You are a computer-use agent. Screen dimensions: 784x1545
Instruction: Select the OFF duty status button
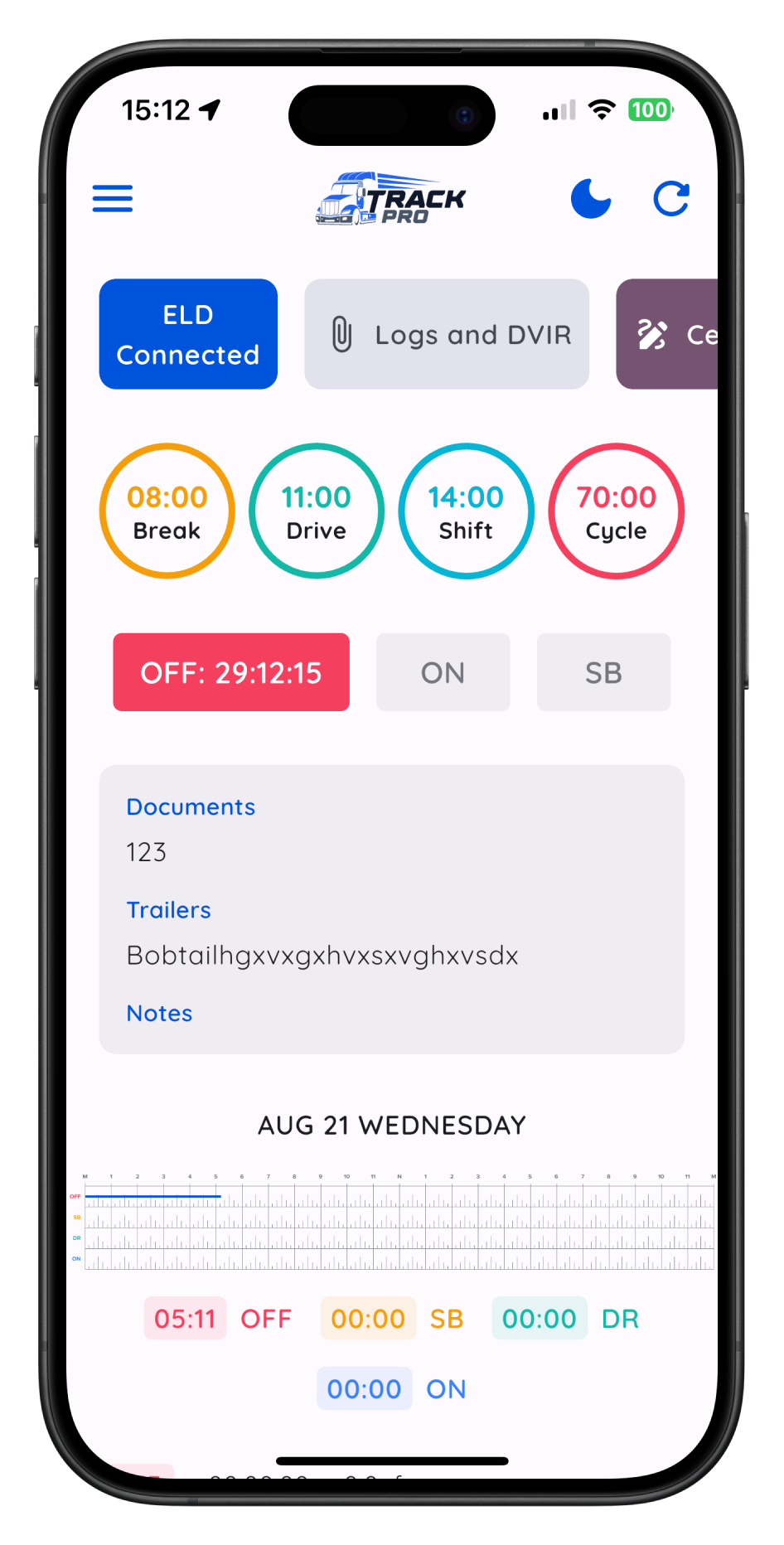(x=231, y=672)
